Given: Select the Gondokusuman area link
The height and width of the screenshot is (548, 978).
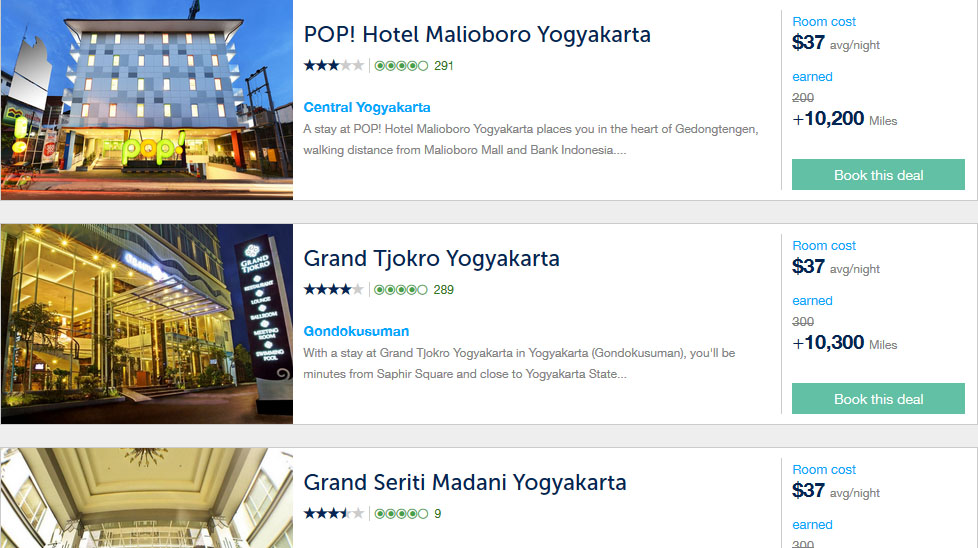Looking at the screenshot, I should [x=356, y=331].
